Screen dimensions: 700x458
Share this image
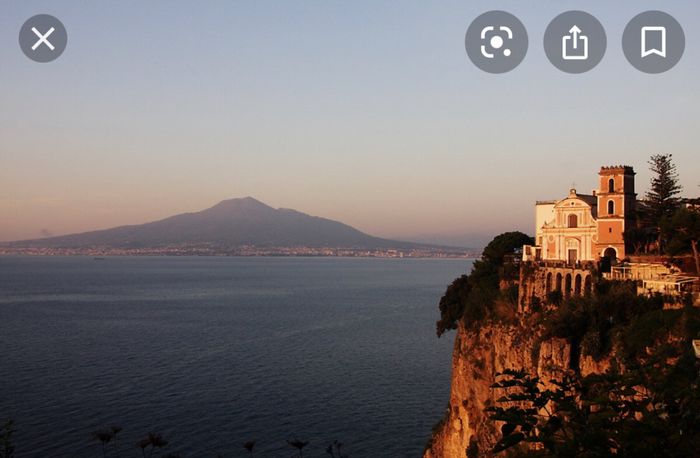click(x=575, y=42)
